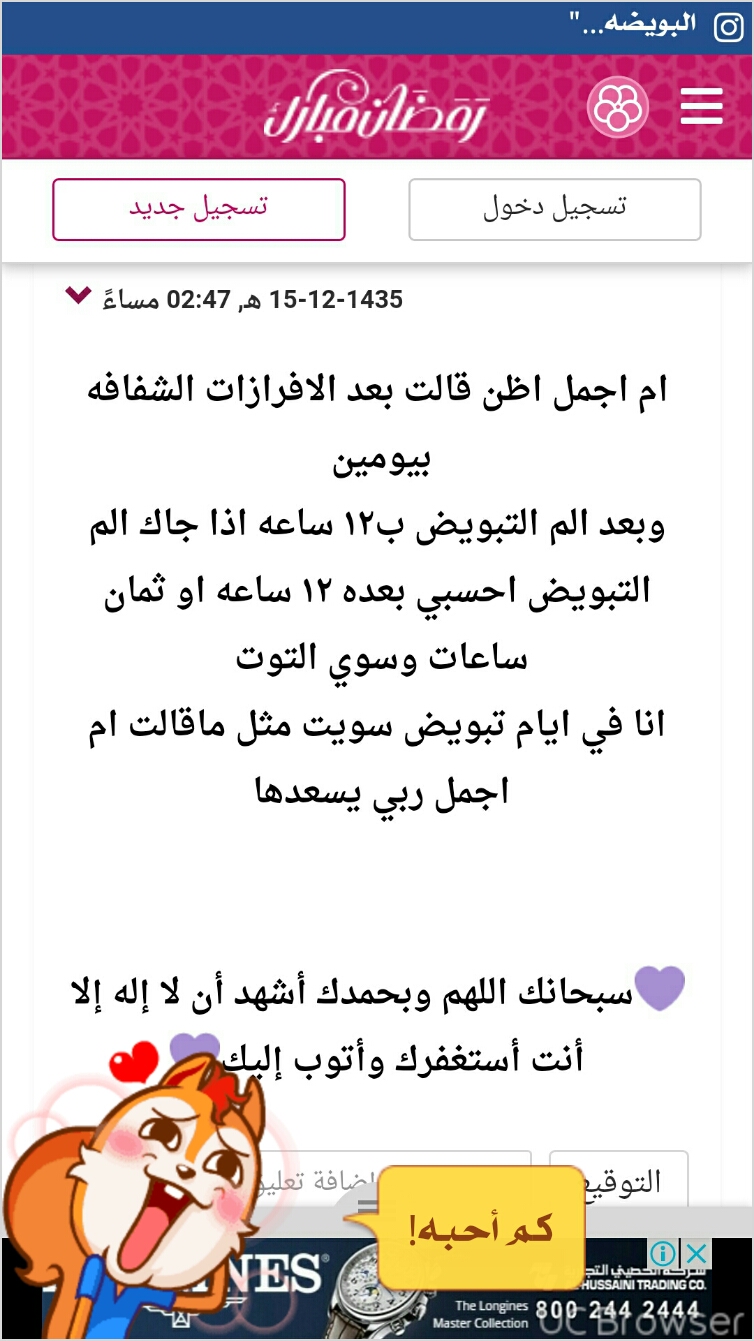This screenshot has height=1341, width=754.
Task: Tap تسجيل دخول to log in
Action: click(x=554, y=209)
